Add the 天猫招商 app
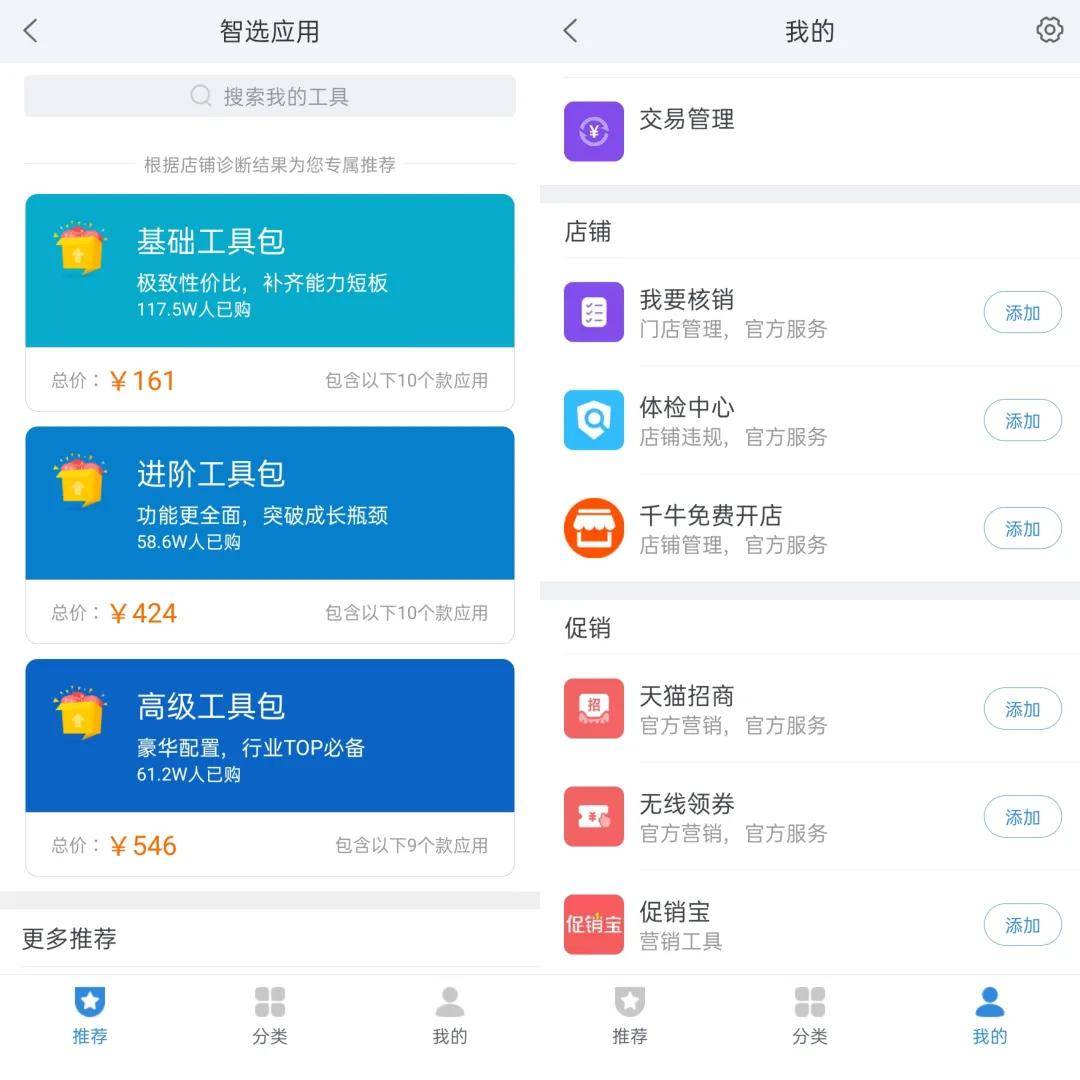Viewport: 1080px width, 1080px height. 1022,709
